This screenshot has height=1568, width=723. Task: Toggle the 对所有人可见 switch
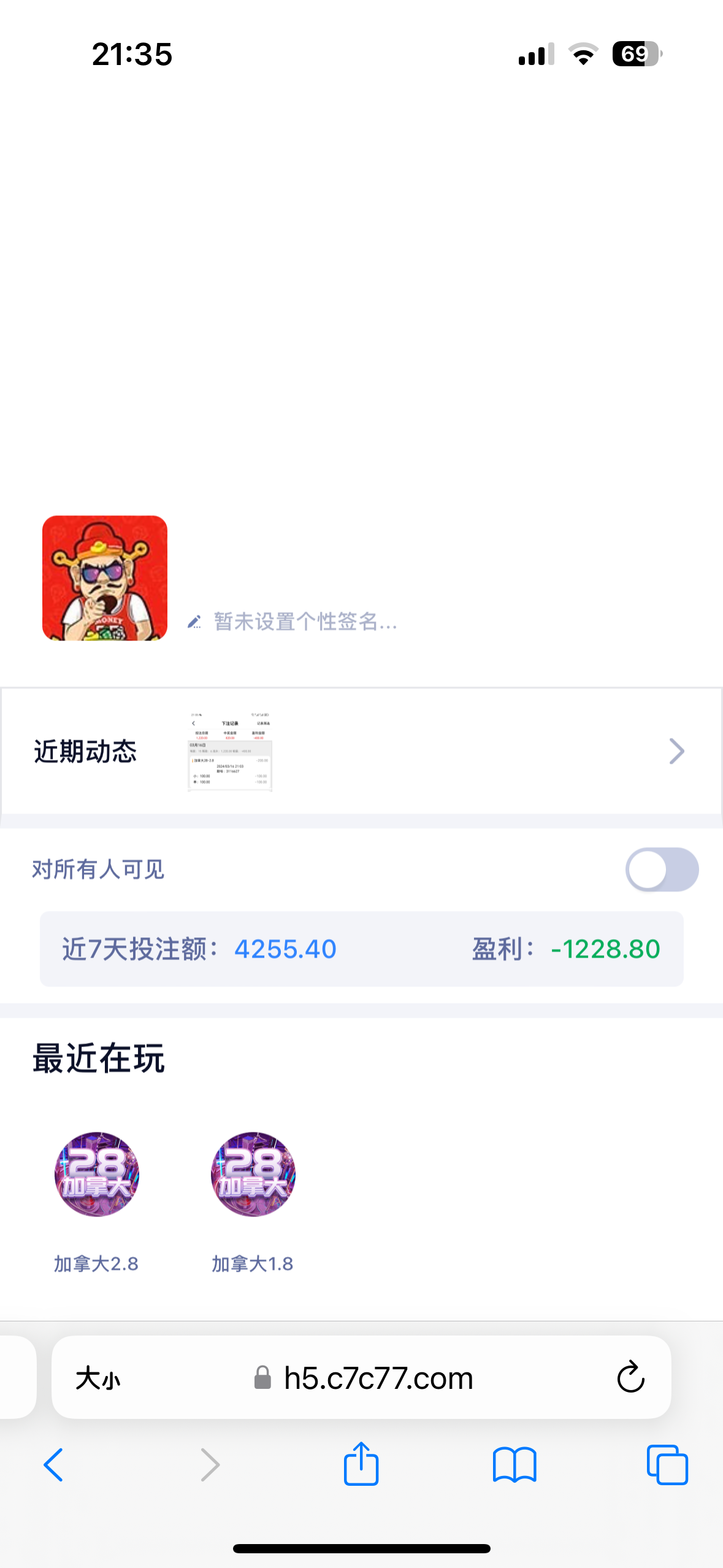(661, 869)
